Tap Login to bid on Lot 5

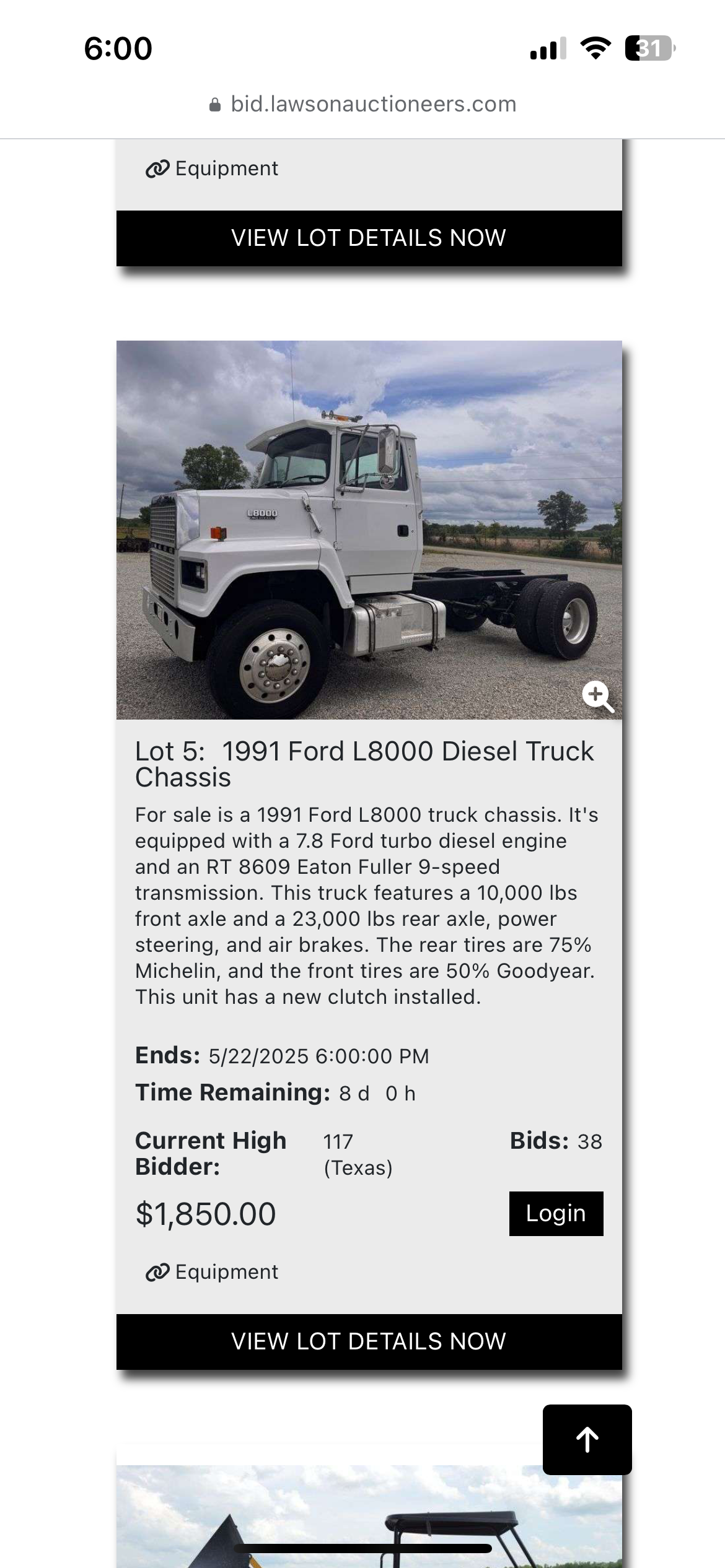(x=556, y=1213)
